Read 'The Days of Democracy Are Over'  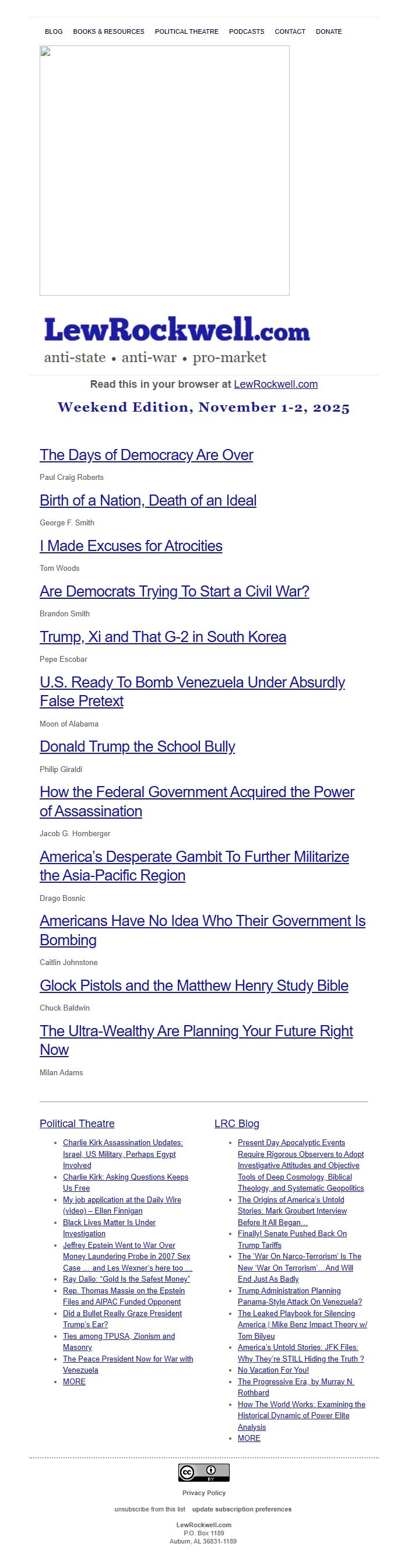(x=146, y=455)
